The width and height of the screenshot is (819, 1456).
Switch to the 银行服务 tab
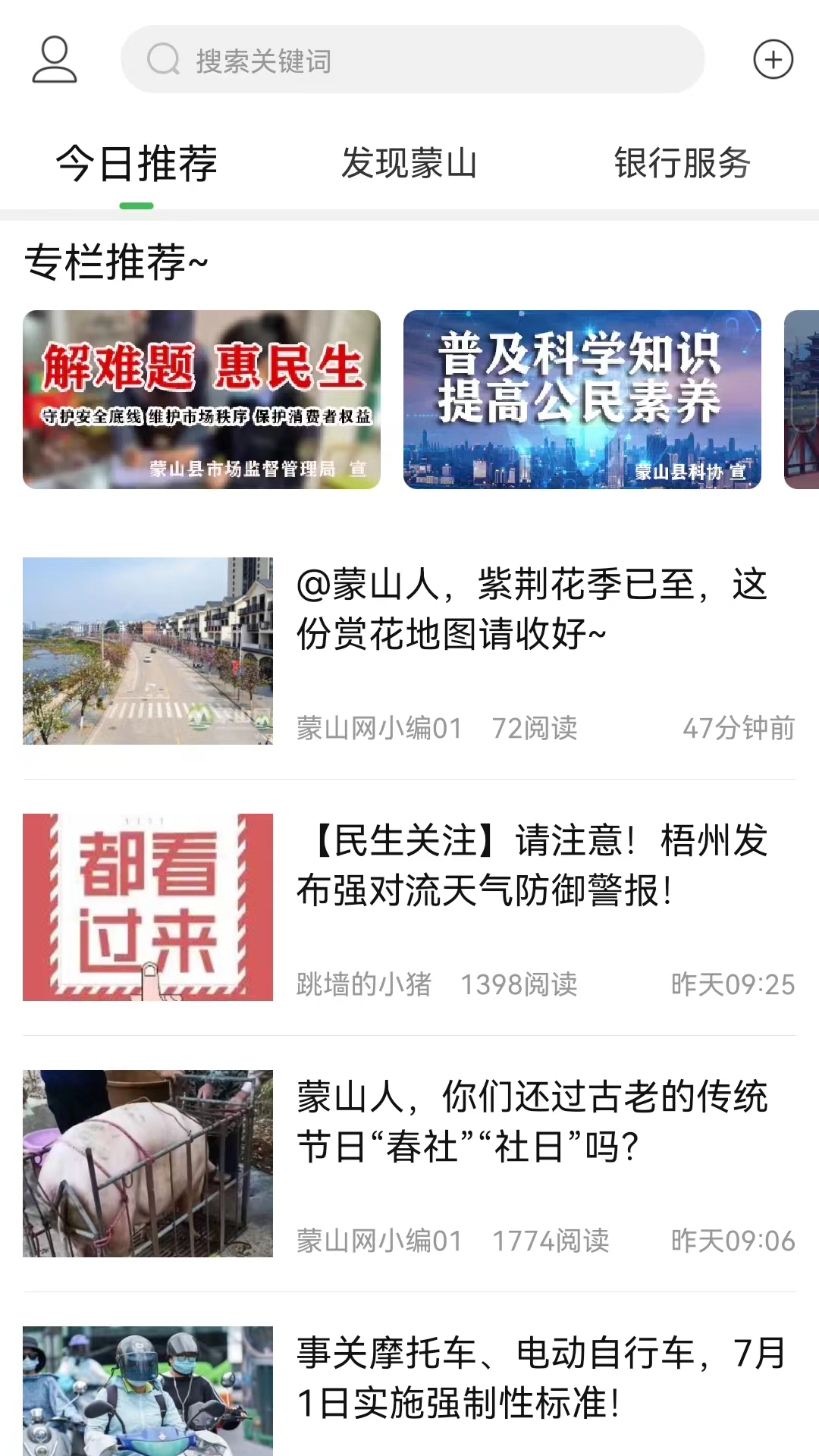pos(682,164)
